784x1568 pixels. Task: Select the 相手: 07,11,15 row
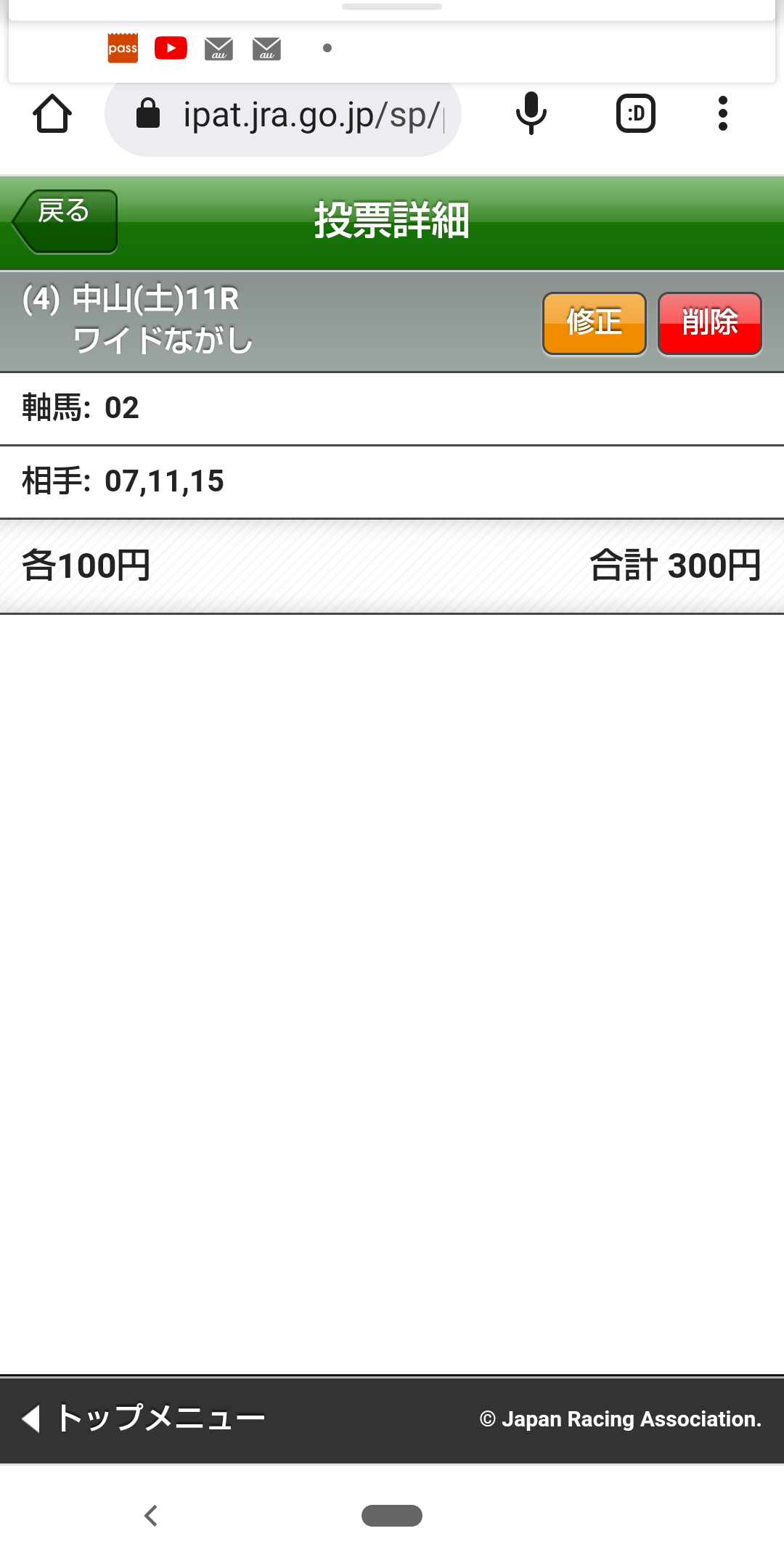point(123,481)
